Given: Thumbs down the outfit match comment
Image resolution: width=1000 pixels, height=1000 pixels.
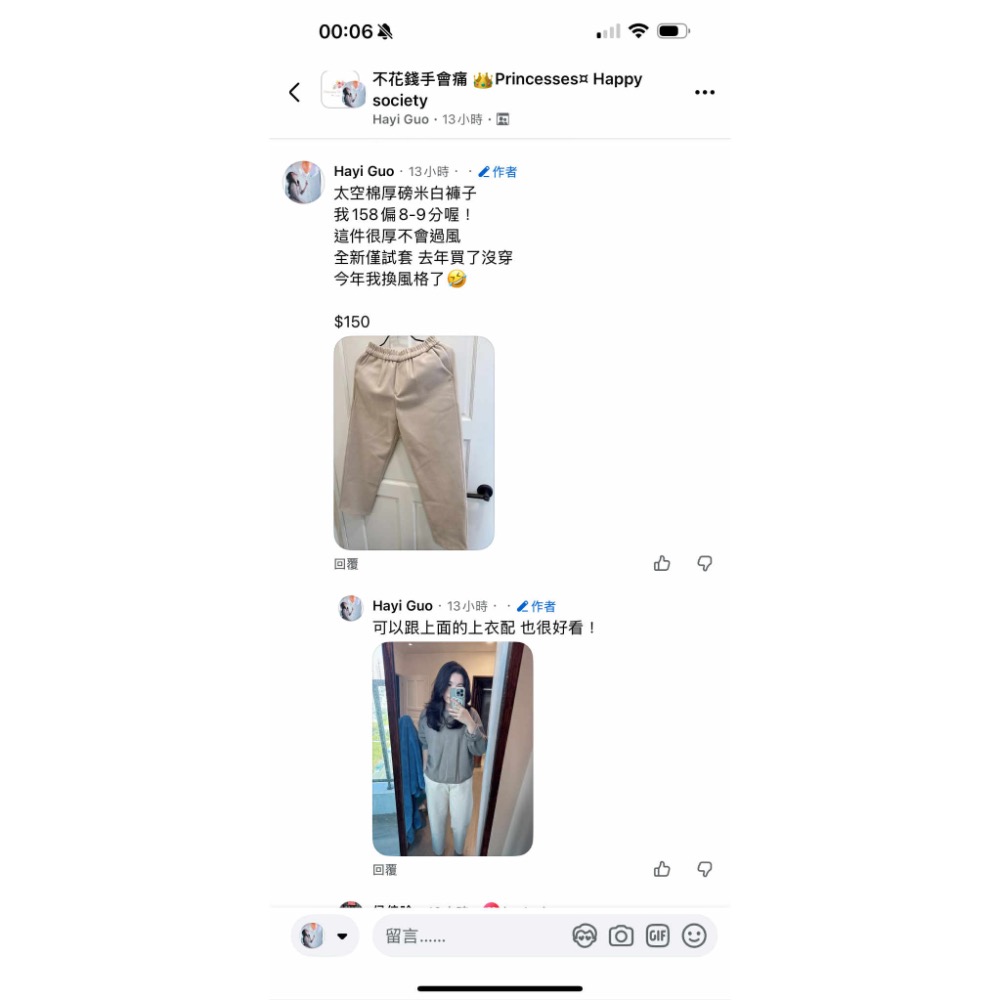Looking at the screenshot, I should click(705, 869).
